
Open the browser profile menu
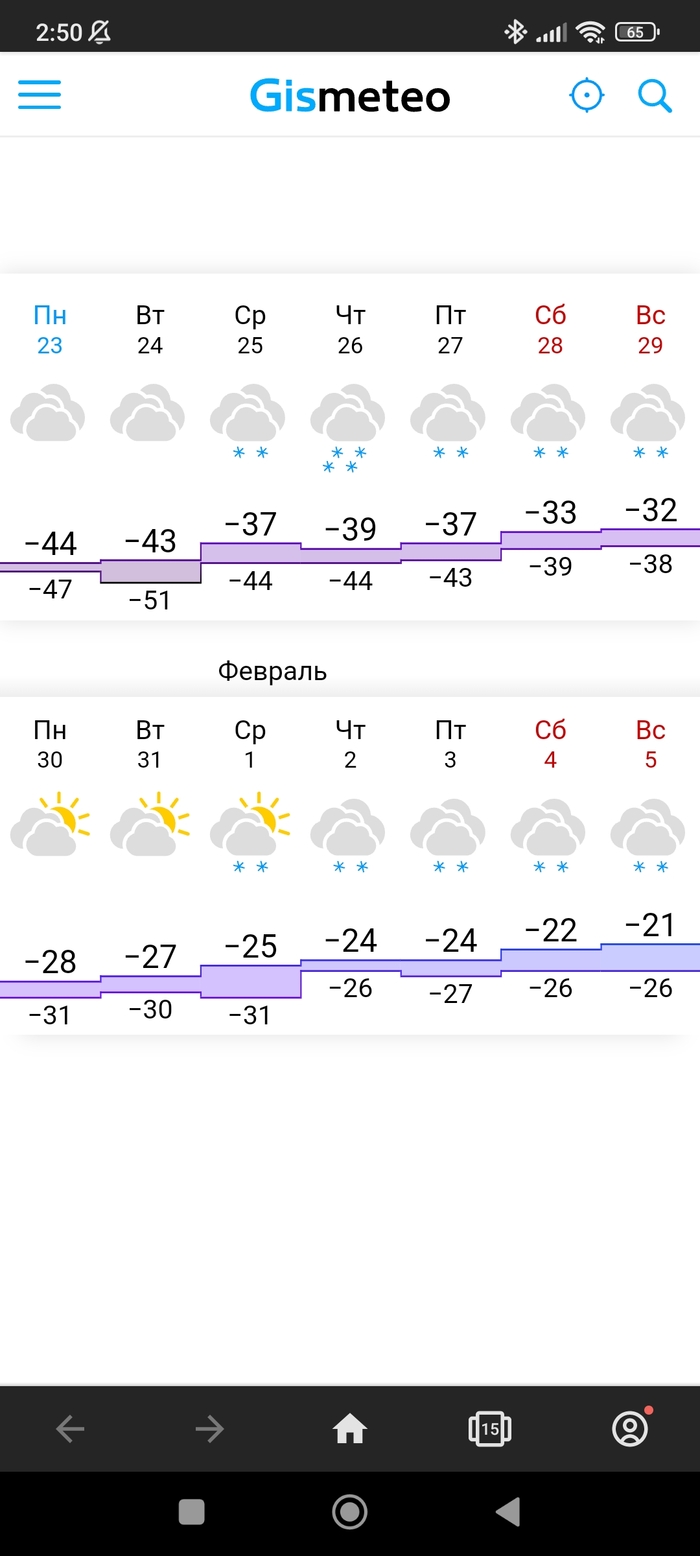(x=630, y=1429)
